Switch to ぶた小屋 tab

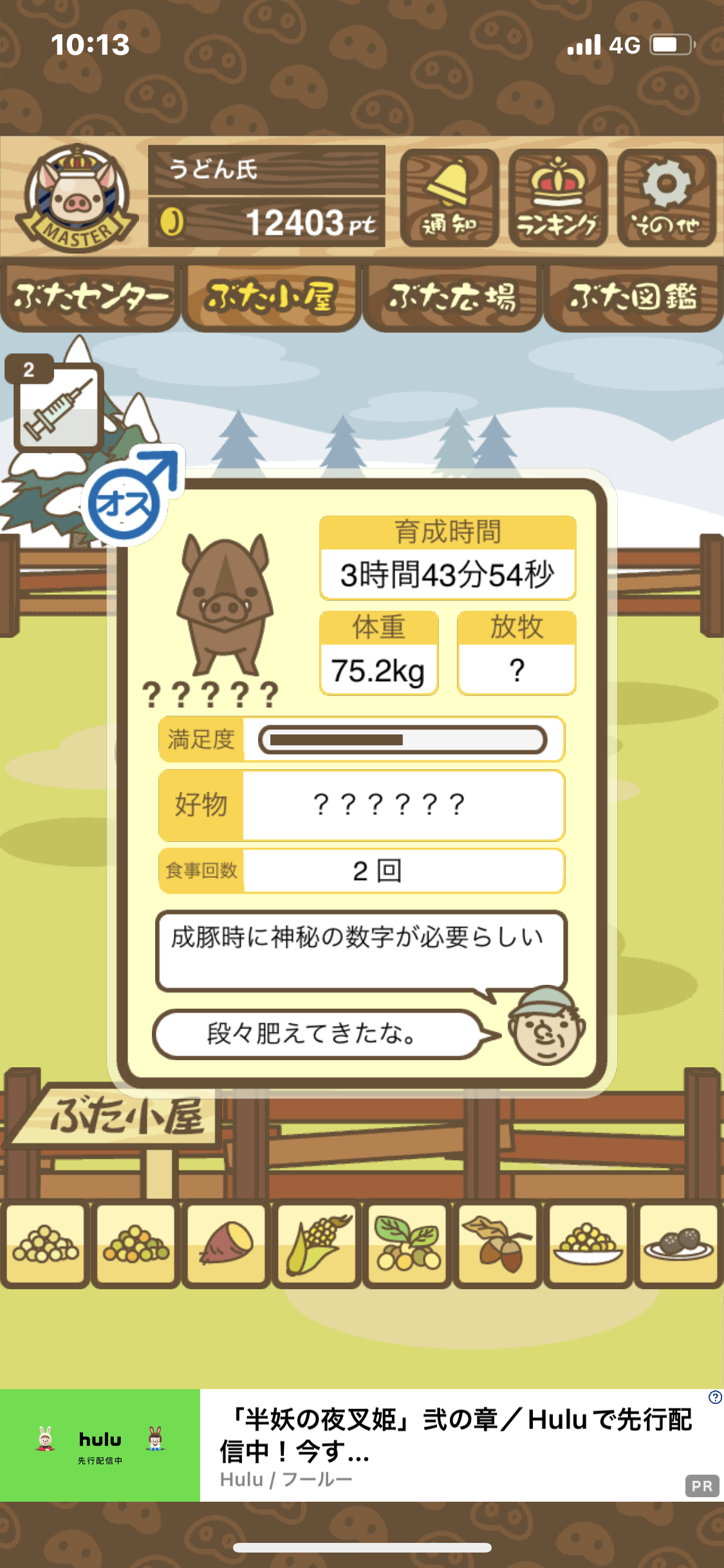(272, 297)
